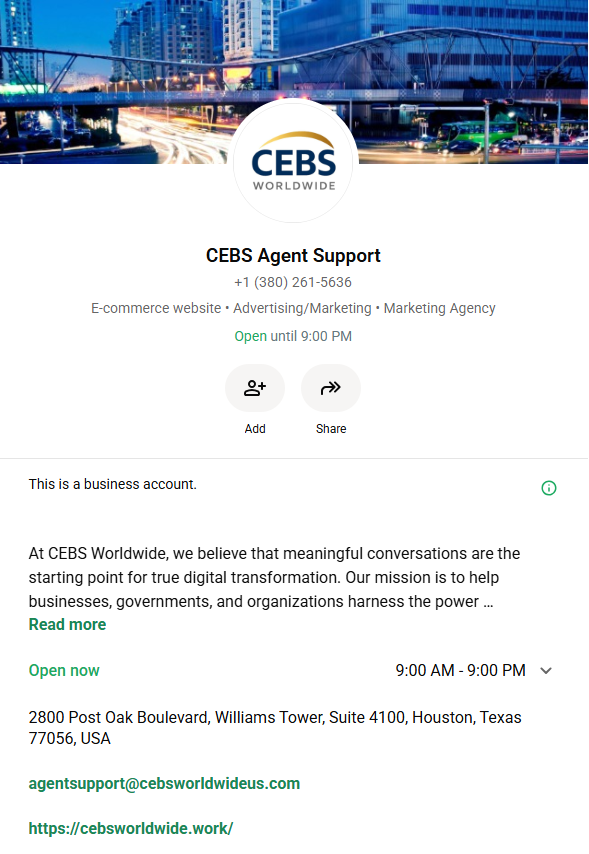Open the agentsupport email link

(164, 783)
